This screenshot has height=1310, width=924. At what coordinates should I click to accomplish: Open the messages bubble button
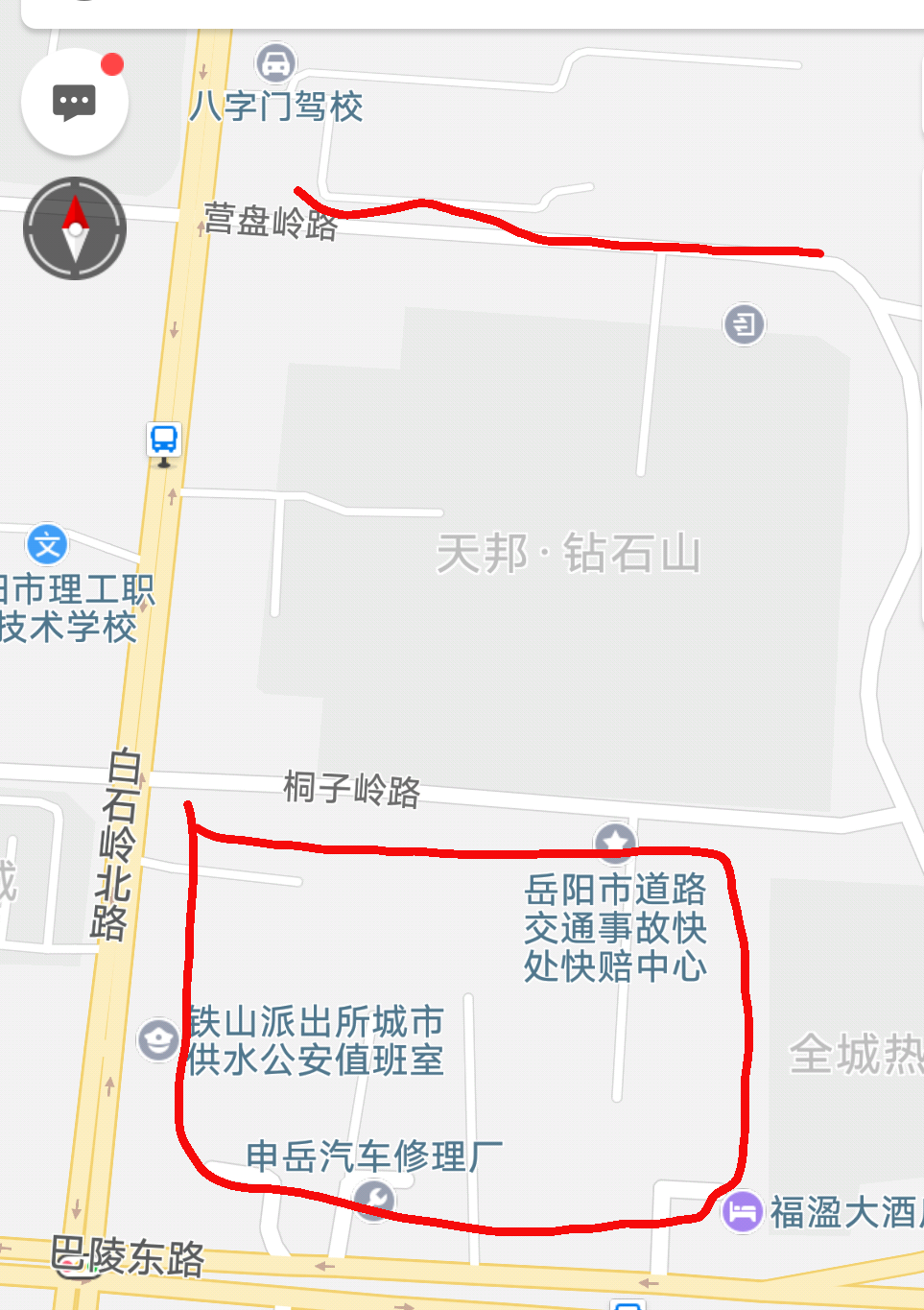75,102
